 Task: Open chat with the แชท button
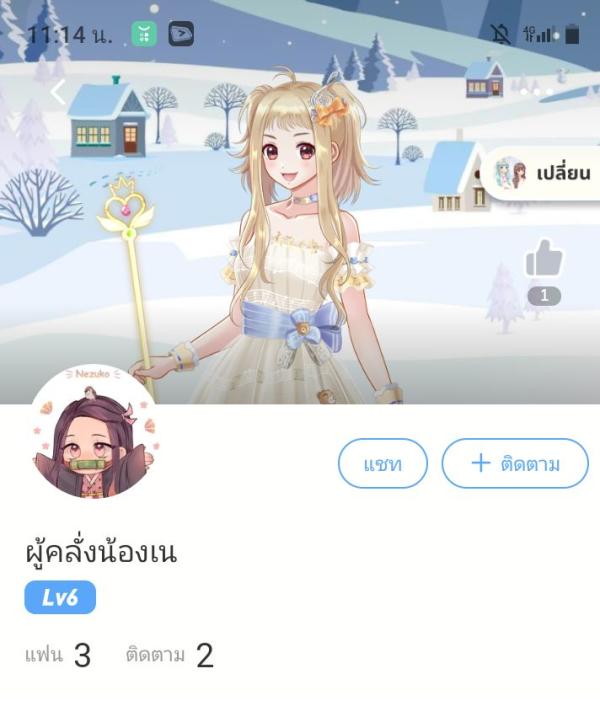tap(382, 464)
